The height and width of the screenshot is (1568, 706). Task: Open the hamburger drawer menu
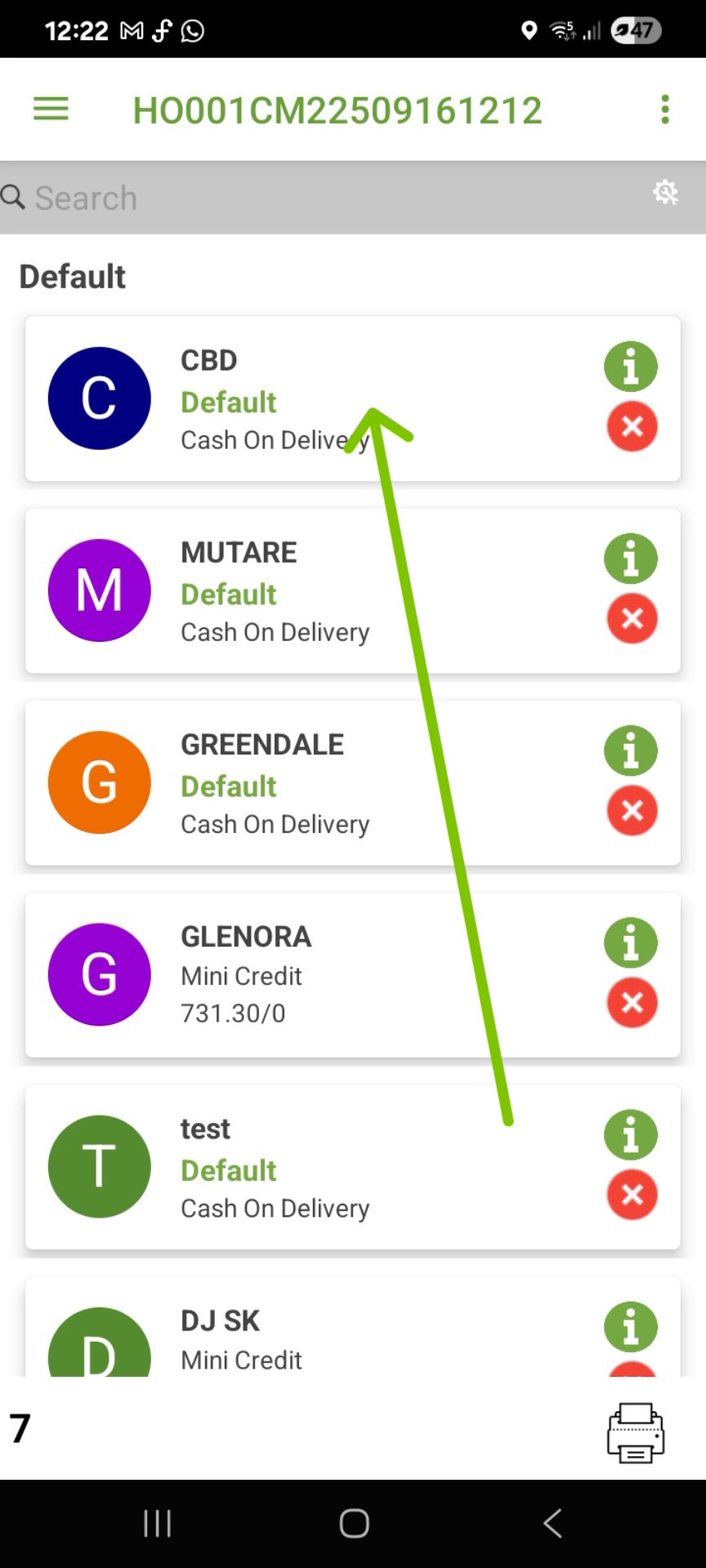[x=51, y=109]
